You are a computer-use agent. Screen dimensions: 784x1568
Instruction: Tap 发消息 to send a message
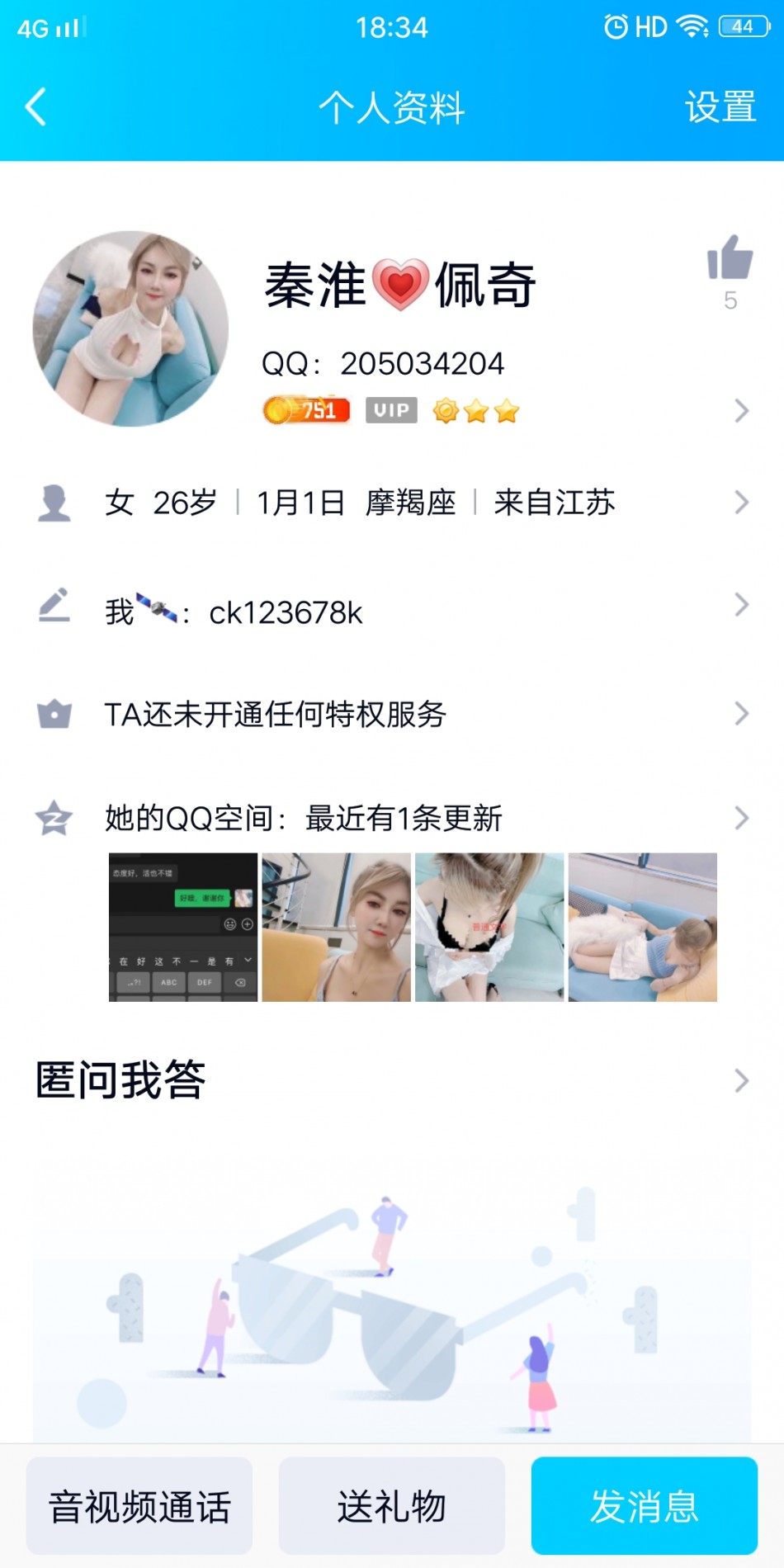(x=644, y=1506)
